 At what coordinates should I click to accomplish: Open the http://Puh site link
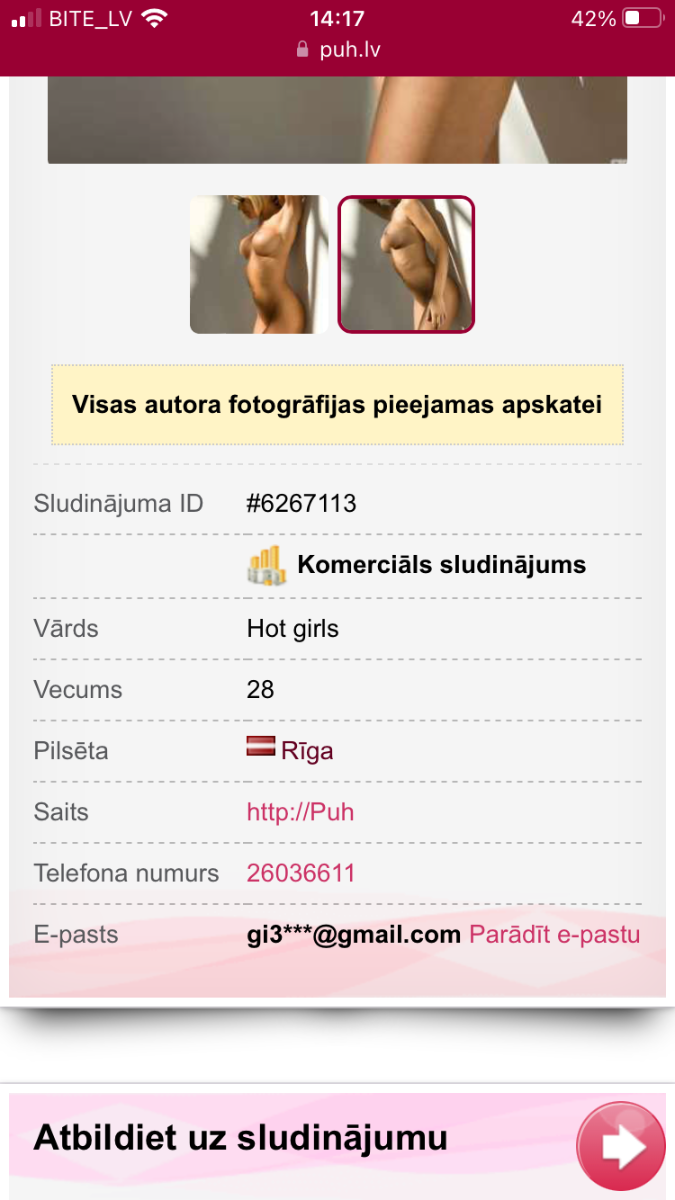pyautogui.click(x=300, y=812)
